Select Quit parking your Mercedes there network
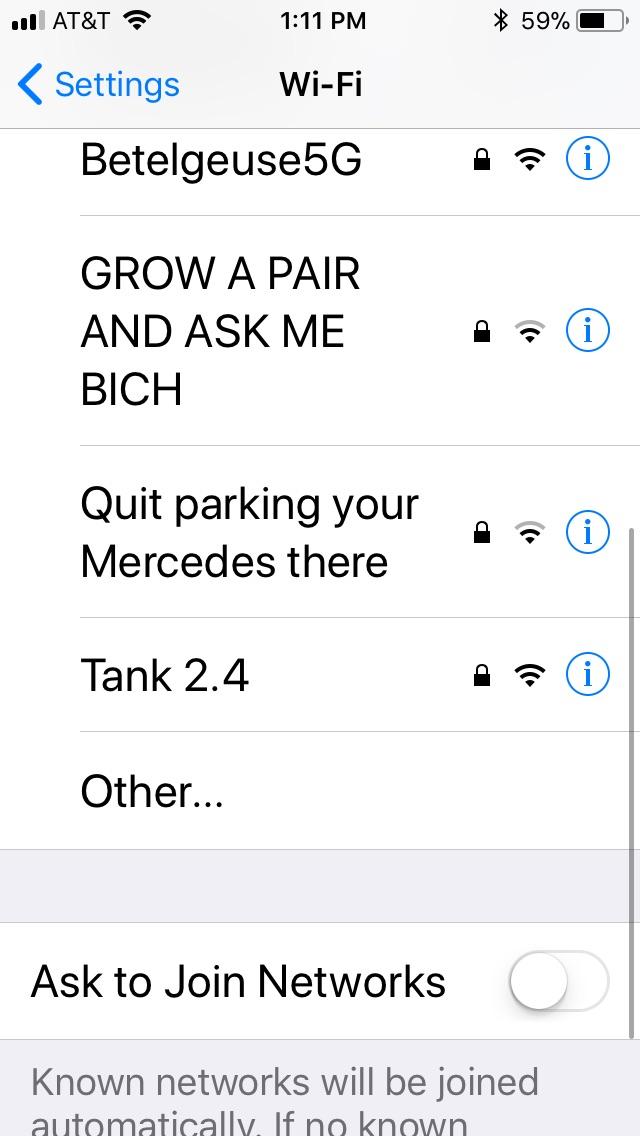 [249, 533]
